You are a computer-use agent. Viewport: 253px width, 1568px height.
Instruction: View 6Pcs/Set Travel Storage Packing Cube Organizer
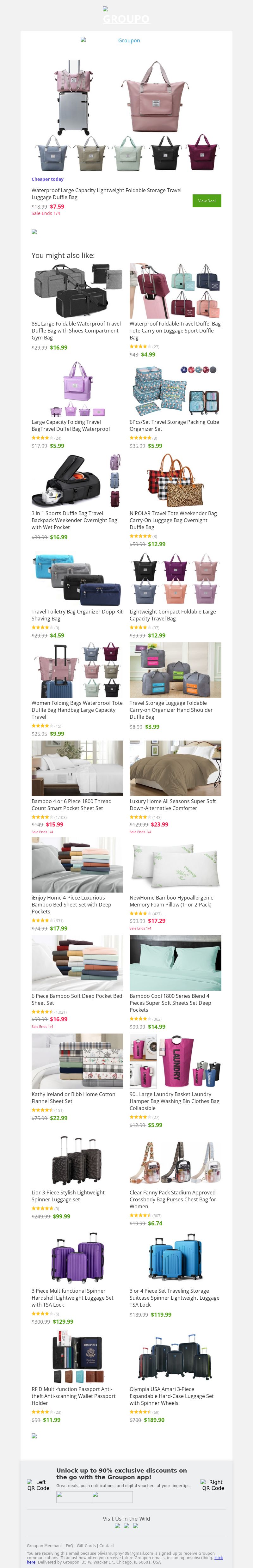[174, 425]
